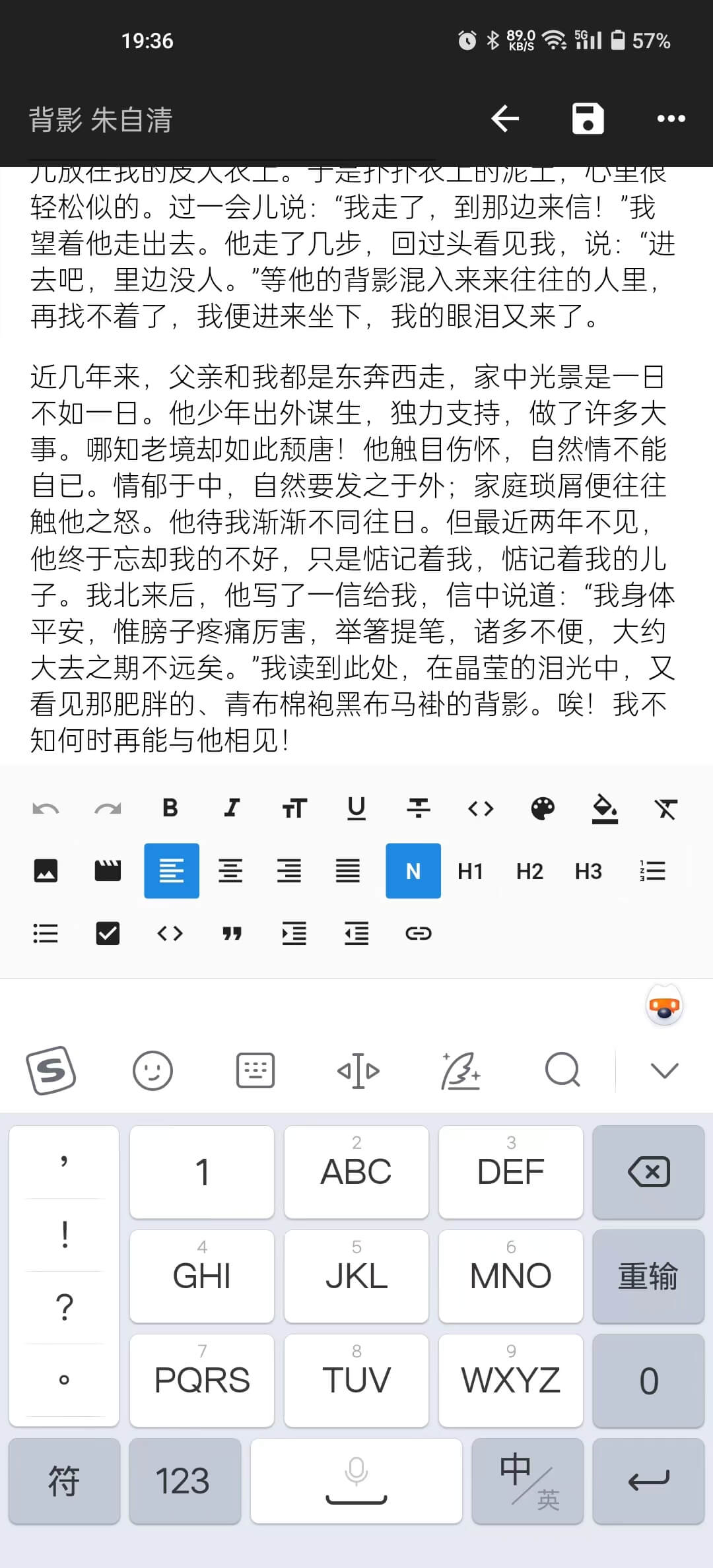Set heading level H2
The image size is (713, 1568).
529,871
